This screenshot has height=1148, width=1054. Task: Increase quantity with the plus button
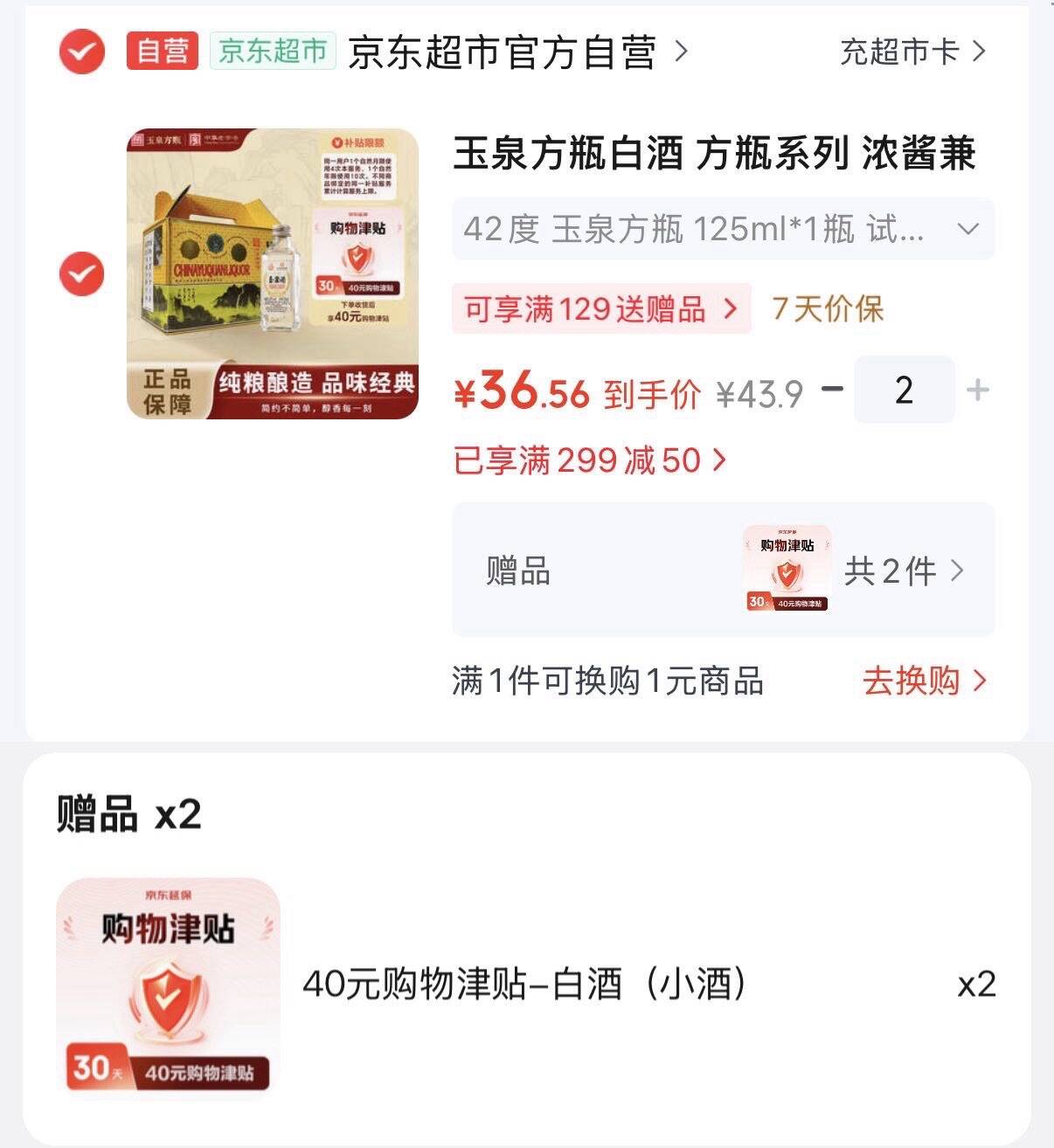pyautogui.click(x=978, y=390)
